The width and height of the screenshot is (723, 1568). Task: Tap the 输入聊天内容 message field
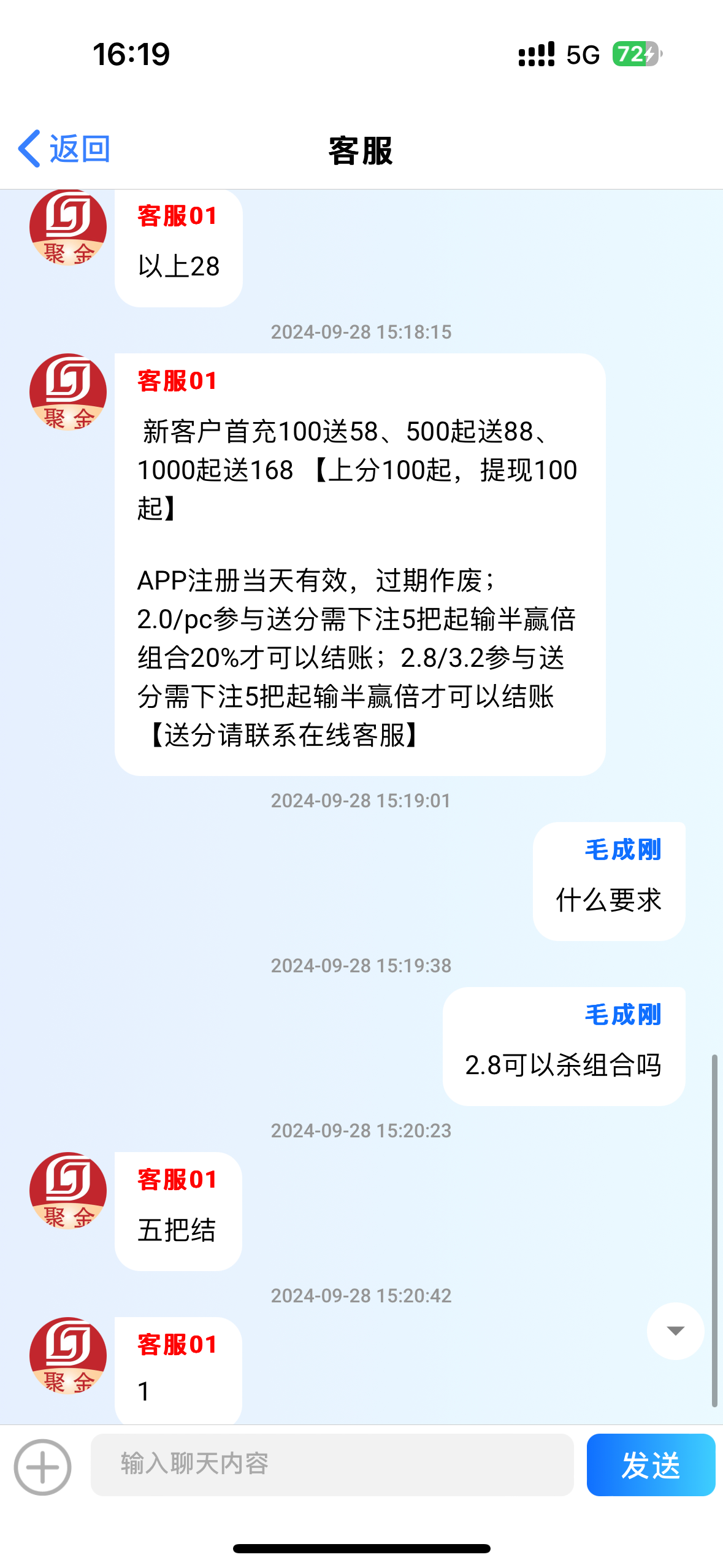click(332, 1465)
